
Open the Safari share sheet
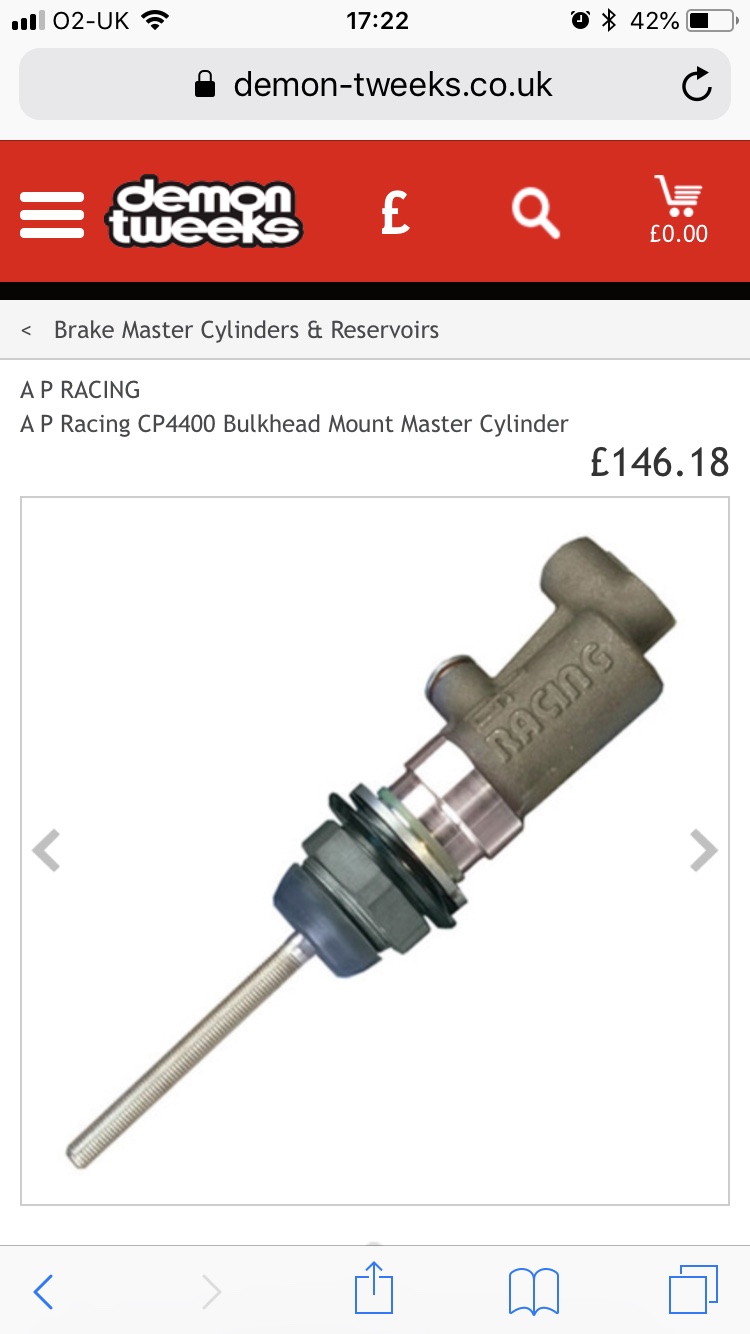pos(375,1290)
